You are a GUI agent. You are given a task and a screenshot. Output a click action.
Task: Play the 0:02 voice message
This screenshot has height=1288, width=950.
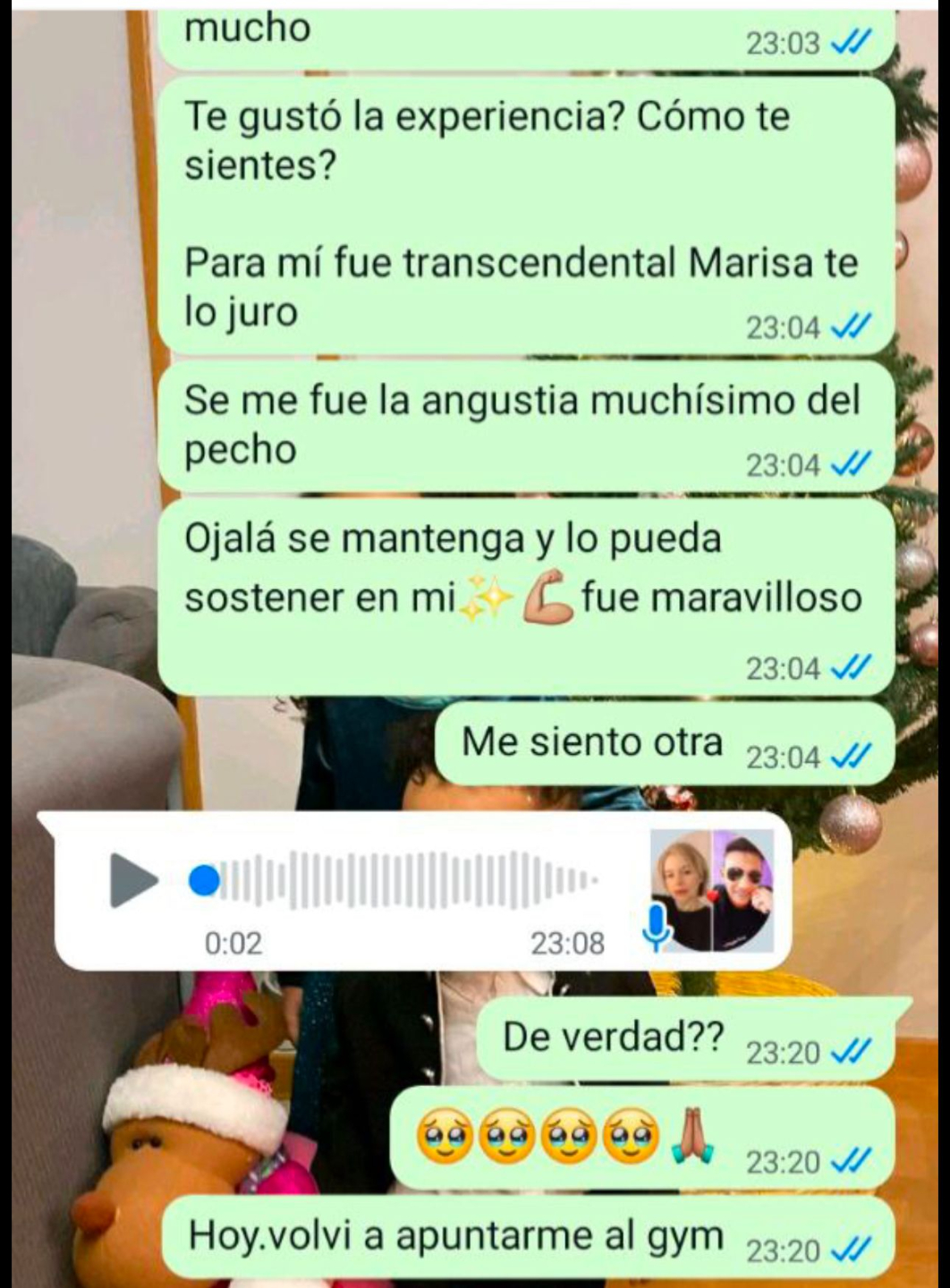[x=132, y=880]
